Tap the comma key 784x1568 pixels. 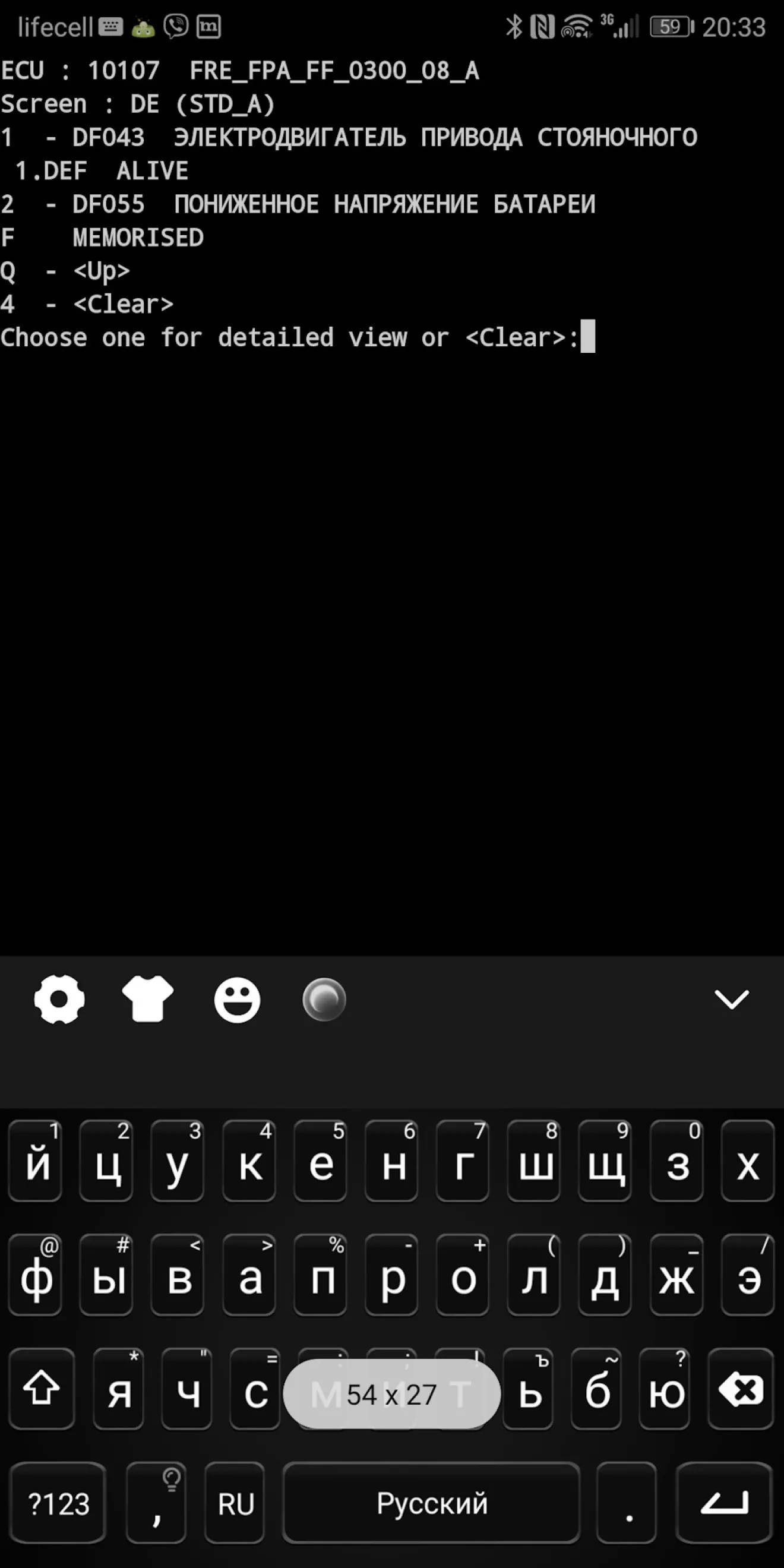point(156,1502)
